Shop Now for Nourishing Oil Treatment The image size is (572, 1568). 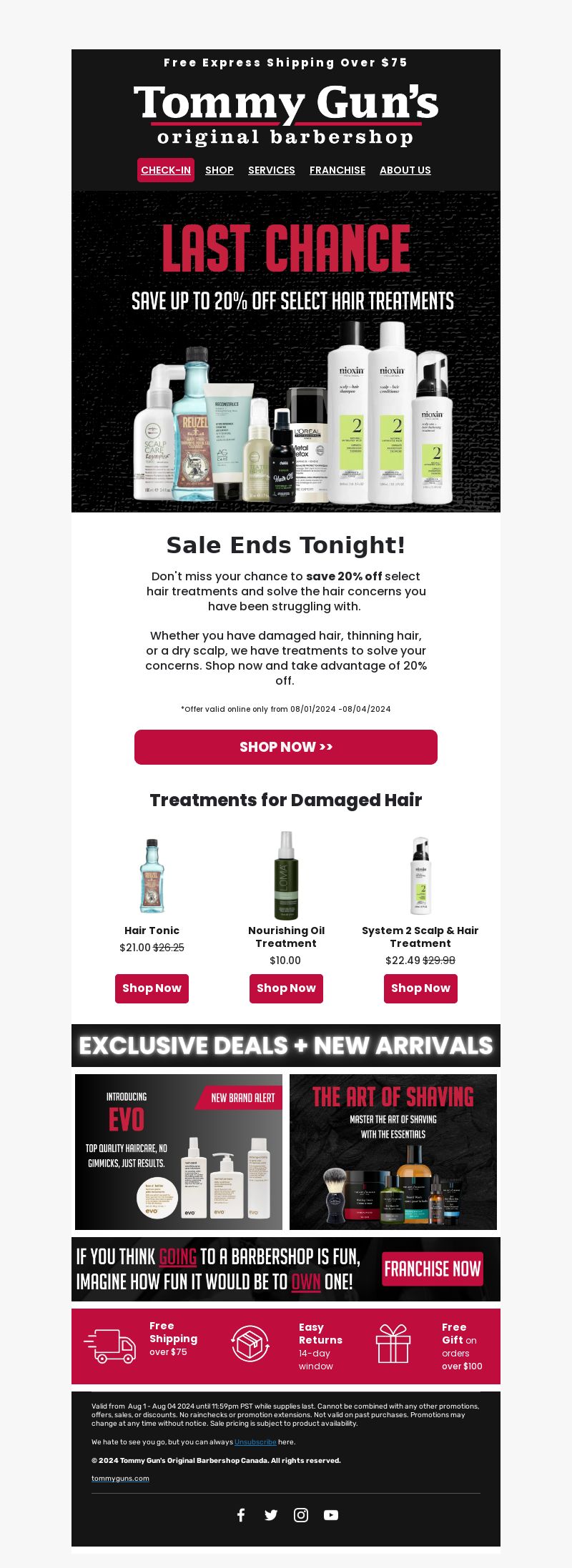(x=286, y=988)
